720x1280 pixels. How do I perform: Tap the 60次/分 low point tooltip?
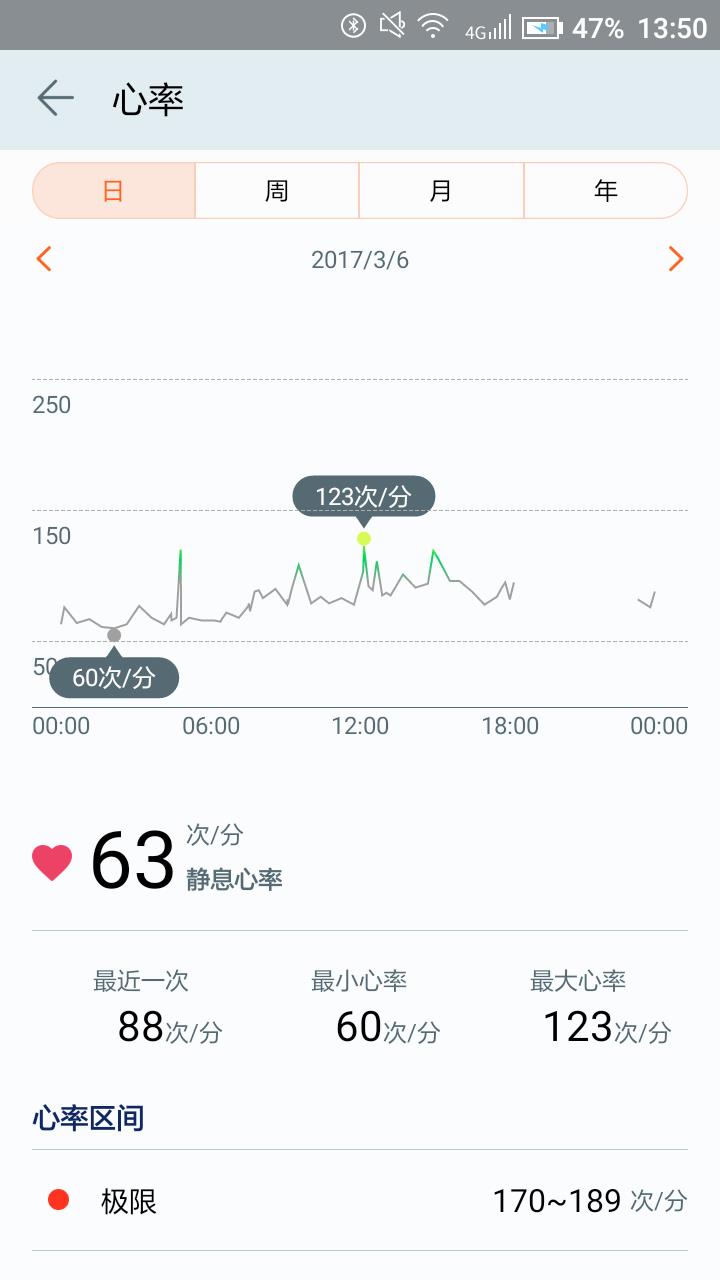[x=113, y=676]
